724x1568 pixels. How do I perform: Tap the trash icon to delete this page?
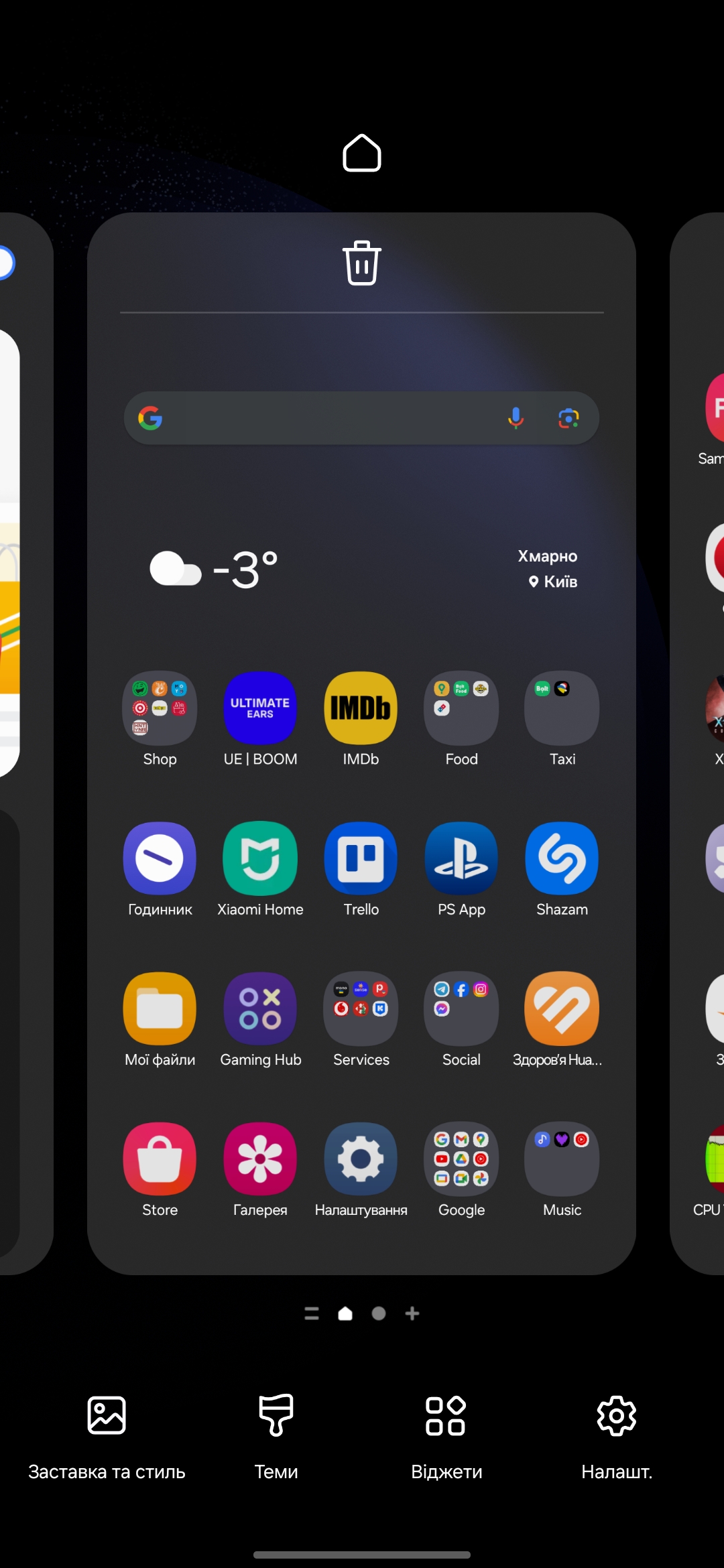tap(362, 263)
